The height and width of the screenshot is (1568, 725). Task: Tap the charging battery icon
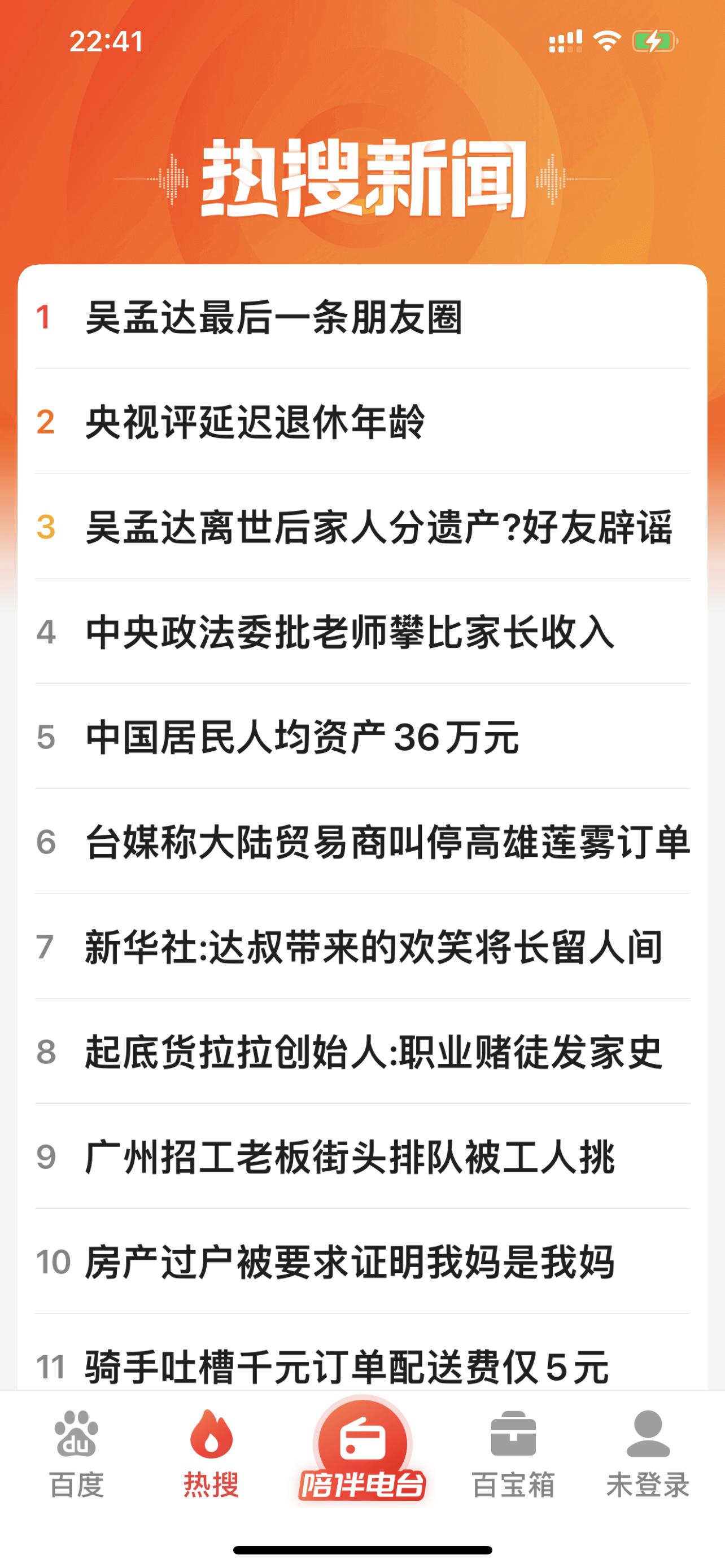pyautogui.click(x=654, y=40)
